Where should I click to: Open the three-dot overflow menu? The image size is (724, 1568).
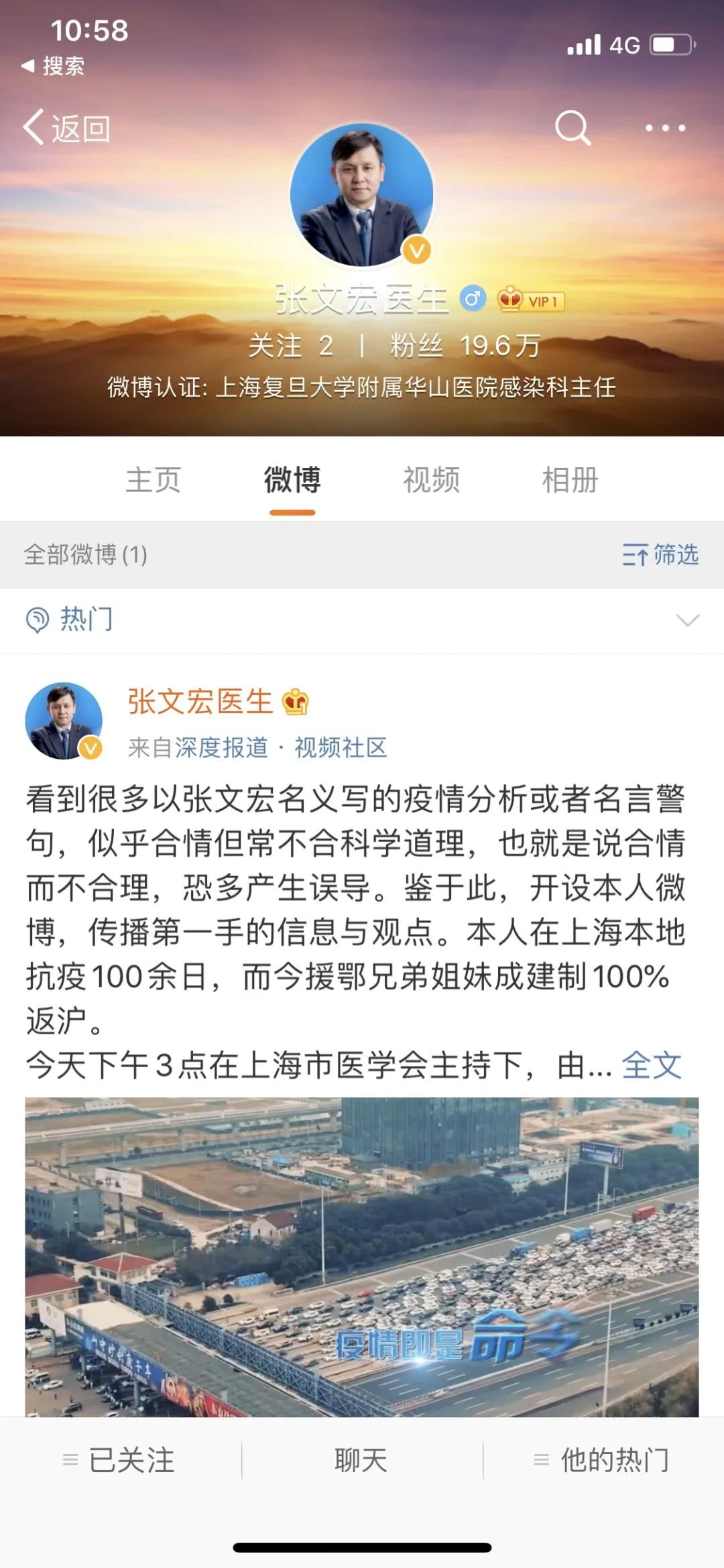(x=665, y=127)
